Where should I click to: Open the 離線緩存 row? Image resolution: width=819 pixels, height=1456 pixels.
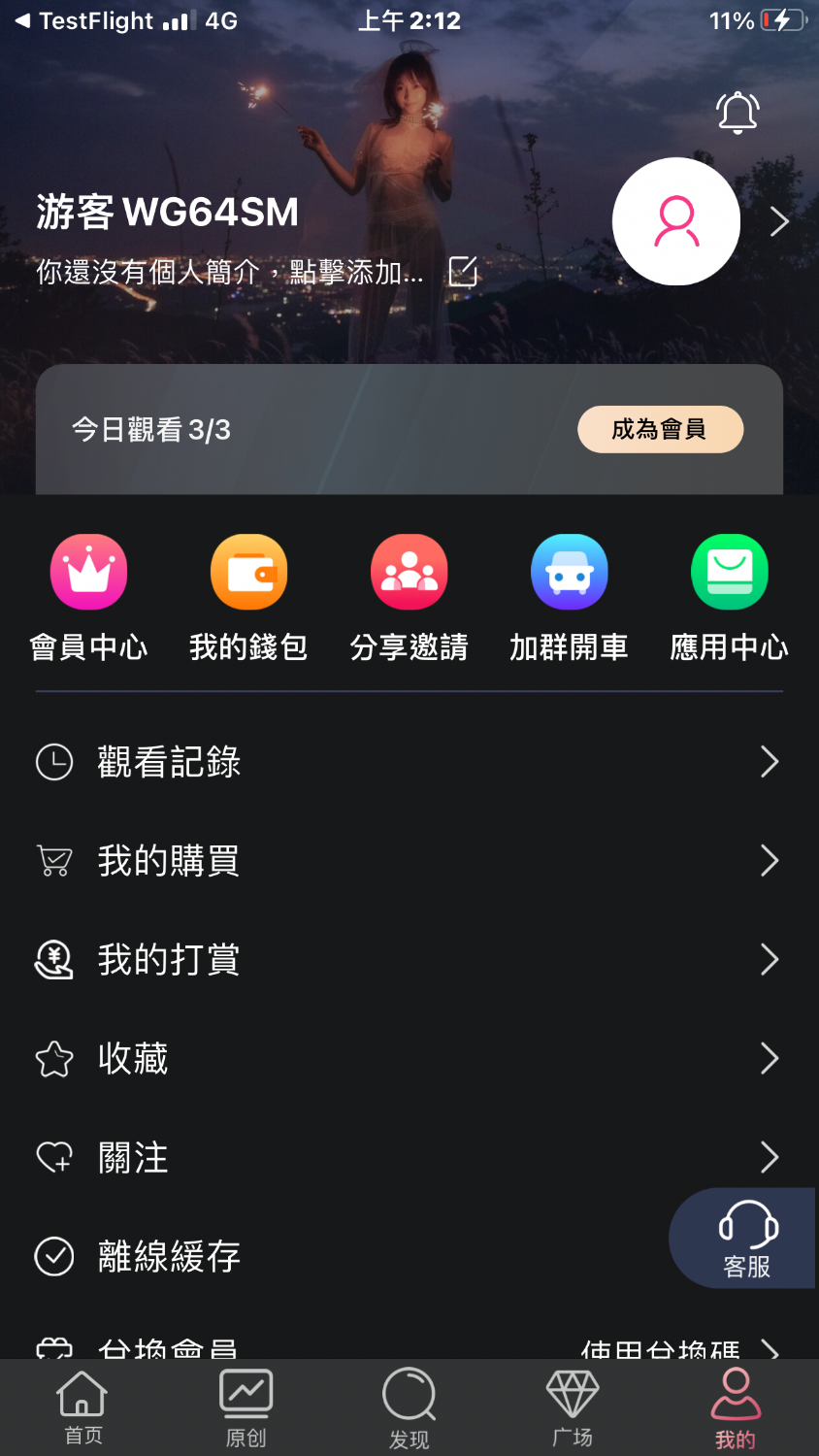tap(340, 1256)
